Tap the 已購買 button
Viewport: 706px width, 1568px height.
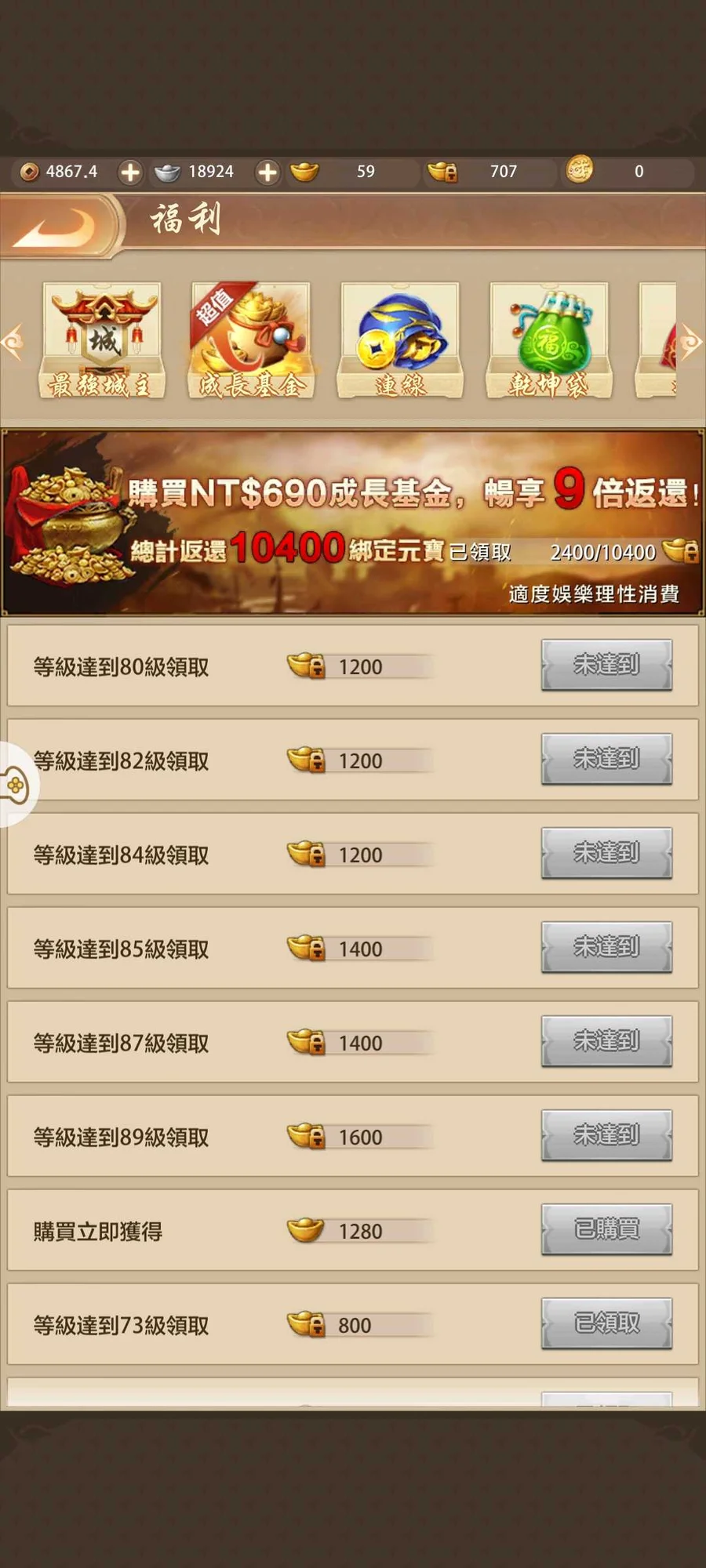(606, 1229)
